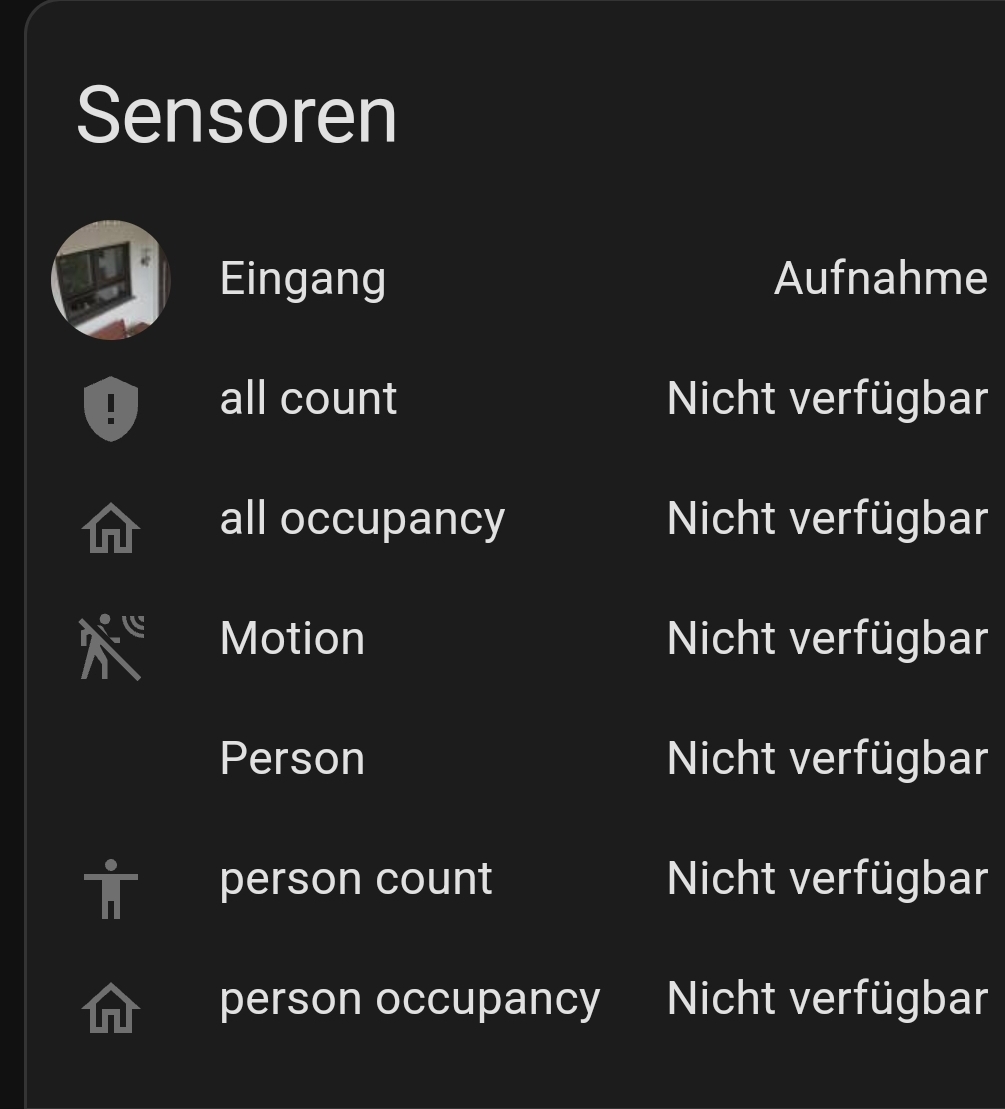Screen dimensions: 1005x1109
Task: Open the Motion sensor row
Action: 292,639
